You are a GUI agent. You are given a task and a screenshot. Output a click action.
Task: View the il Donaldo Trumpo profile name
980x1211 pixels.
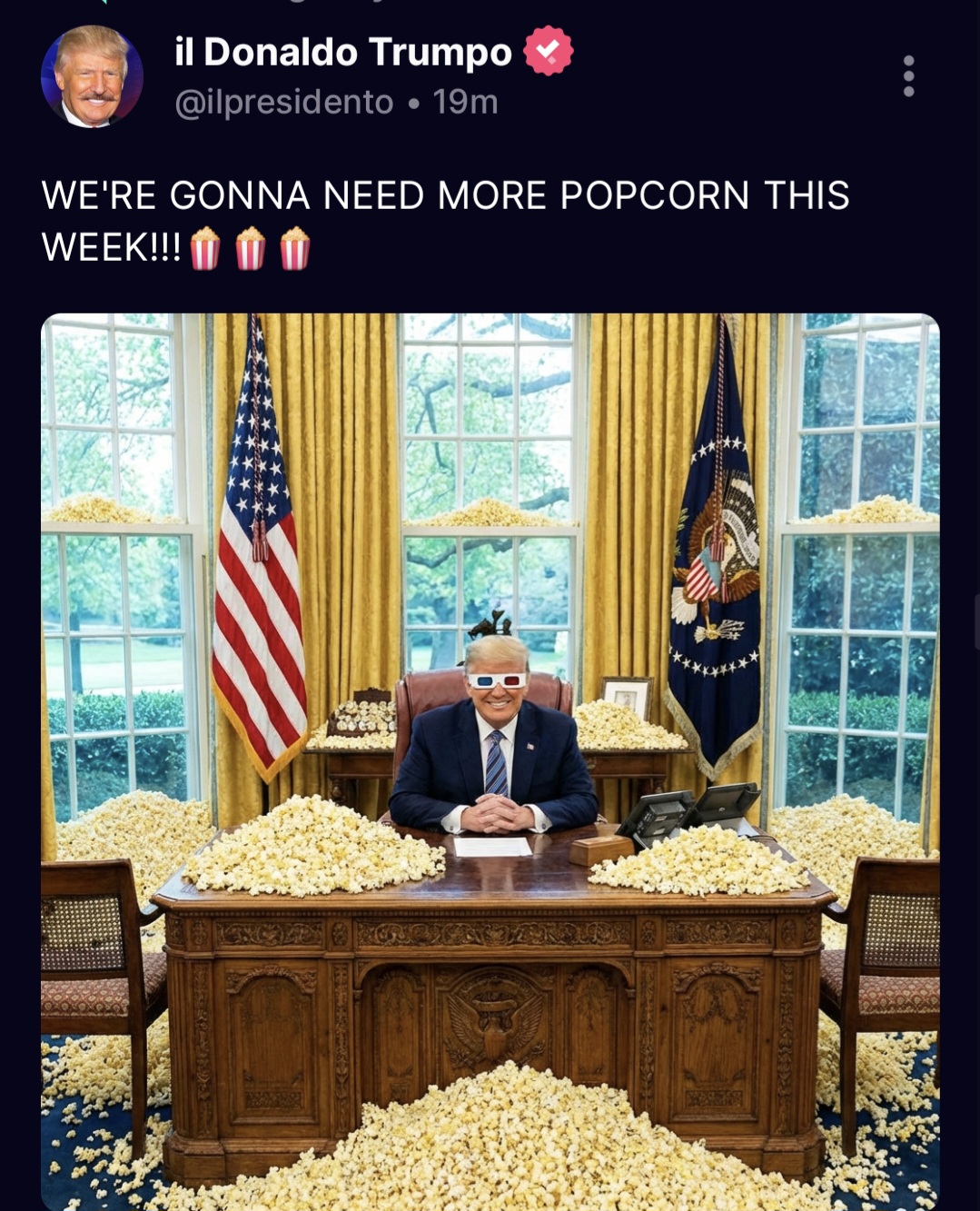pos(342,52)
